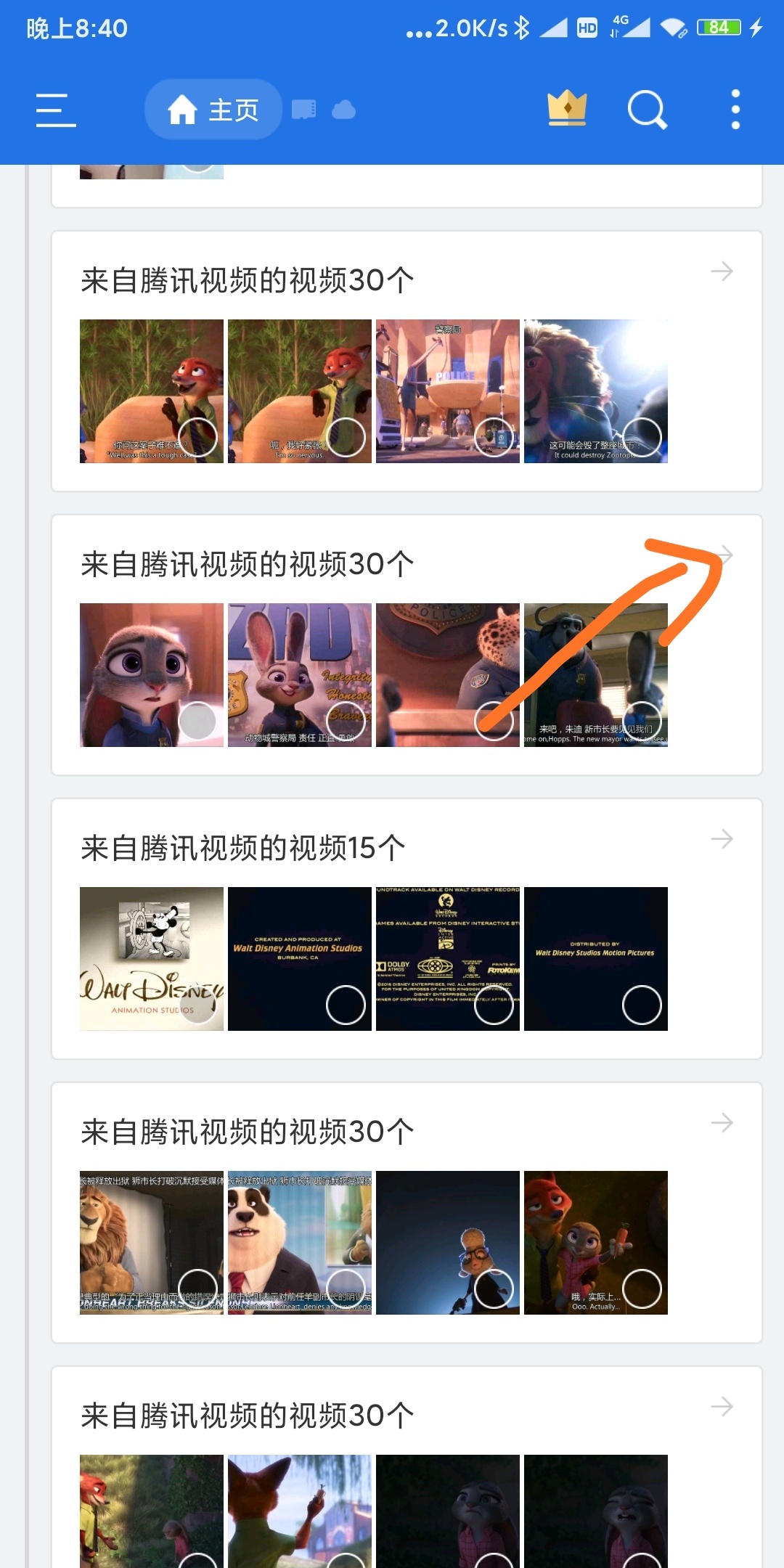Open the 'Created and produced at' credits thumbnail
The image size is (784, 1568).
click(x=299, y=958)
